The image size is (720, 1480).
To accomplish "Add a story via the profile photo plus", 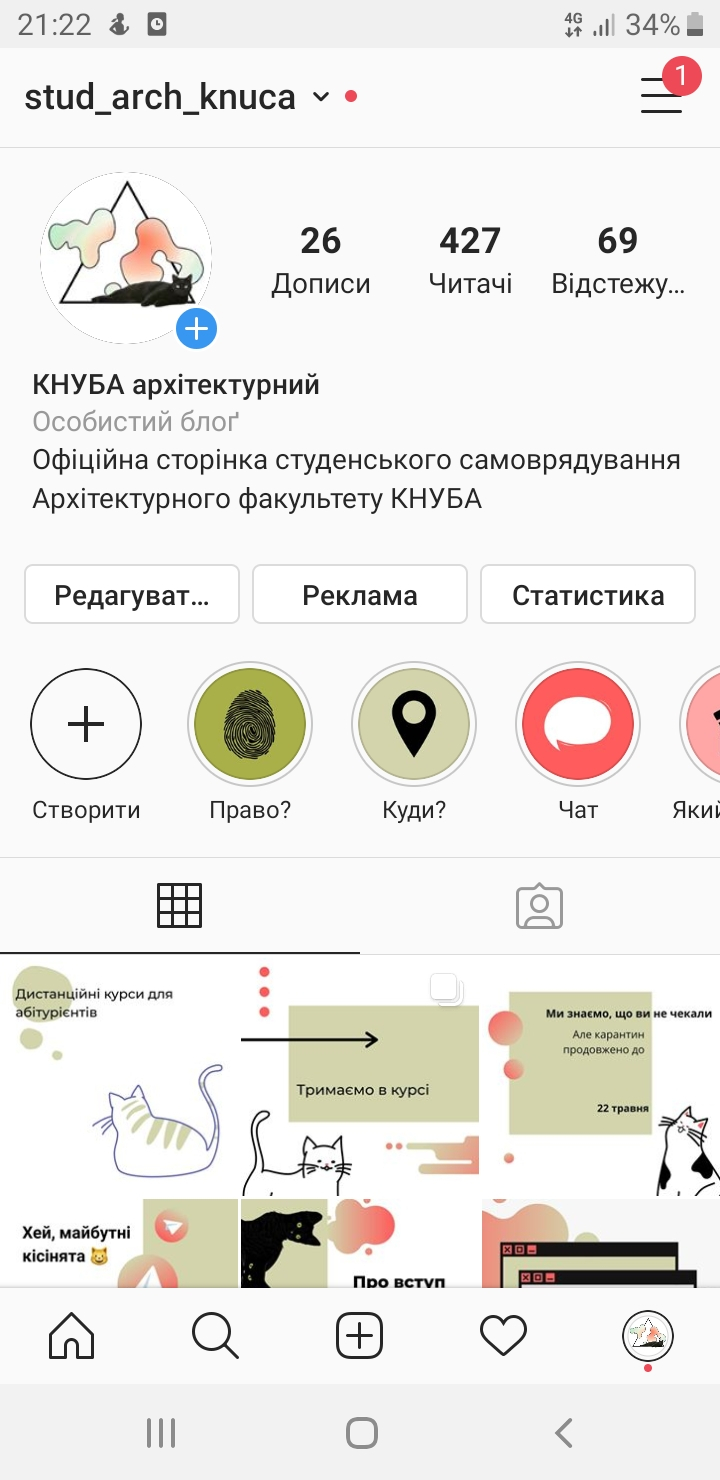I will [197, 328].
